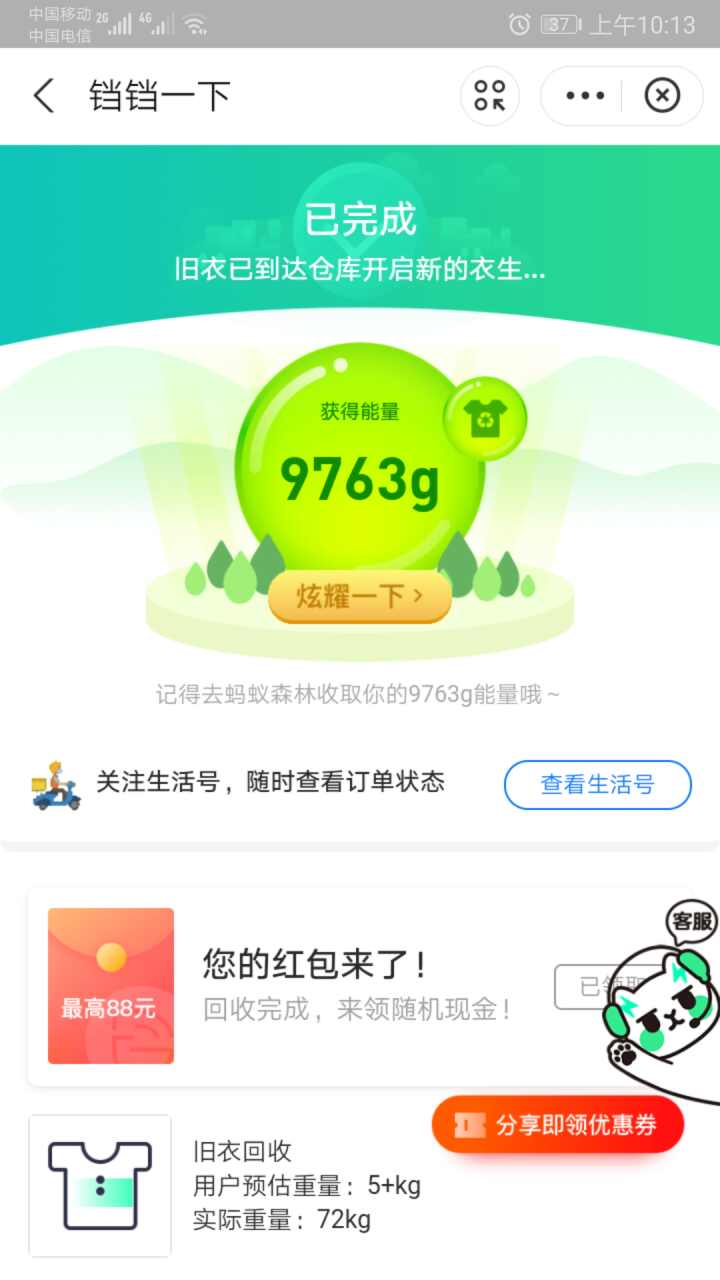Go back from the 铛铛一下 page
720x1280 pixels.
[44, 96]
